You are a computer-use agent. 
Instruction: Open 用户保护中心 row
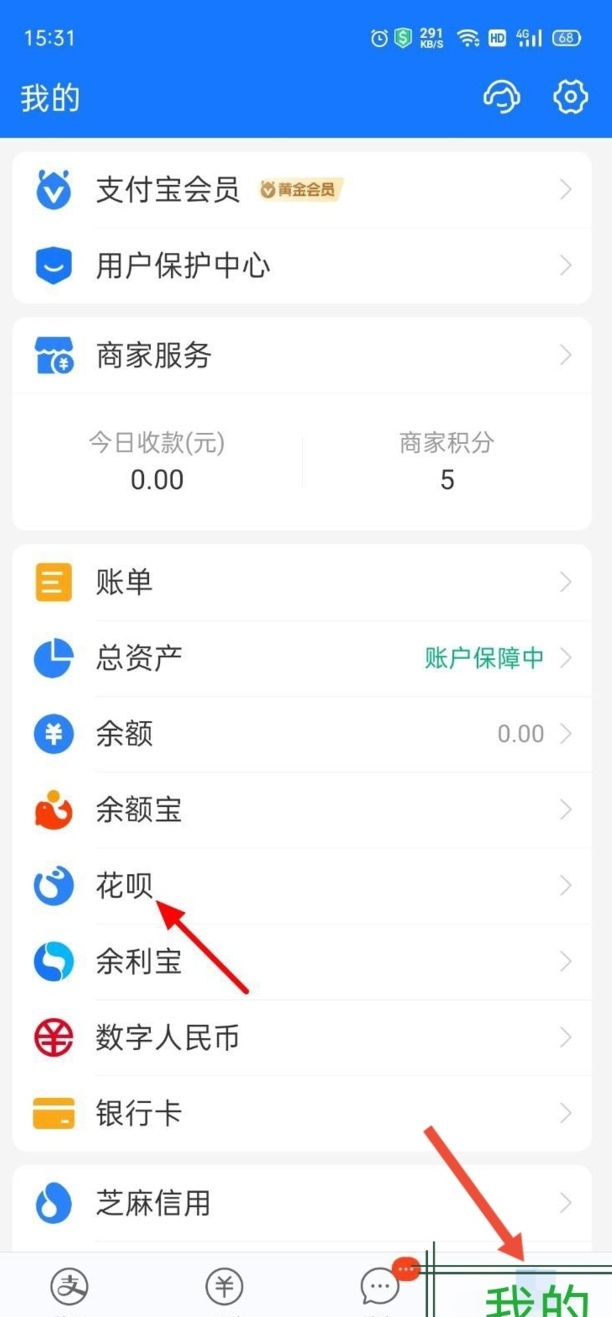300,266
